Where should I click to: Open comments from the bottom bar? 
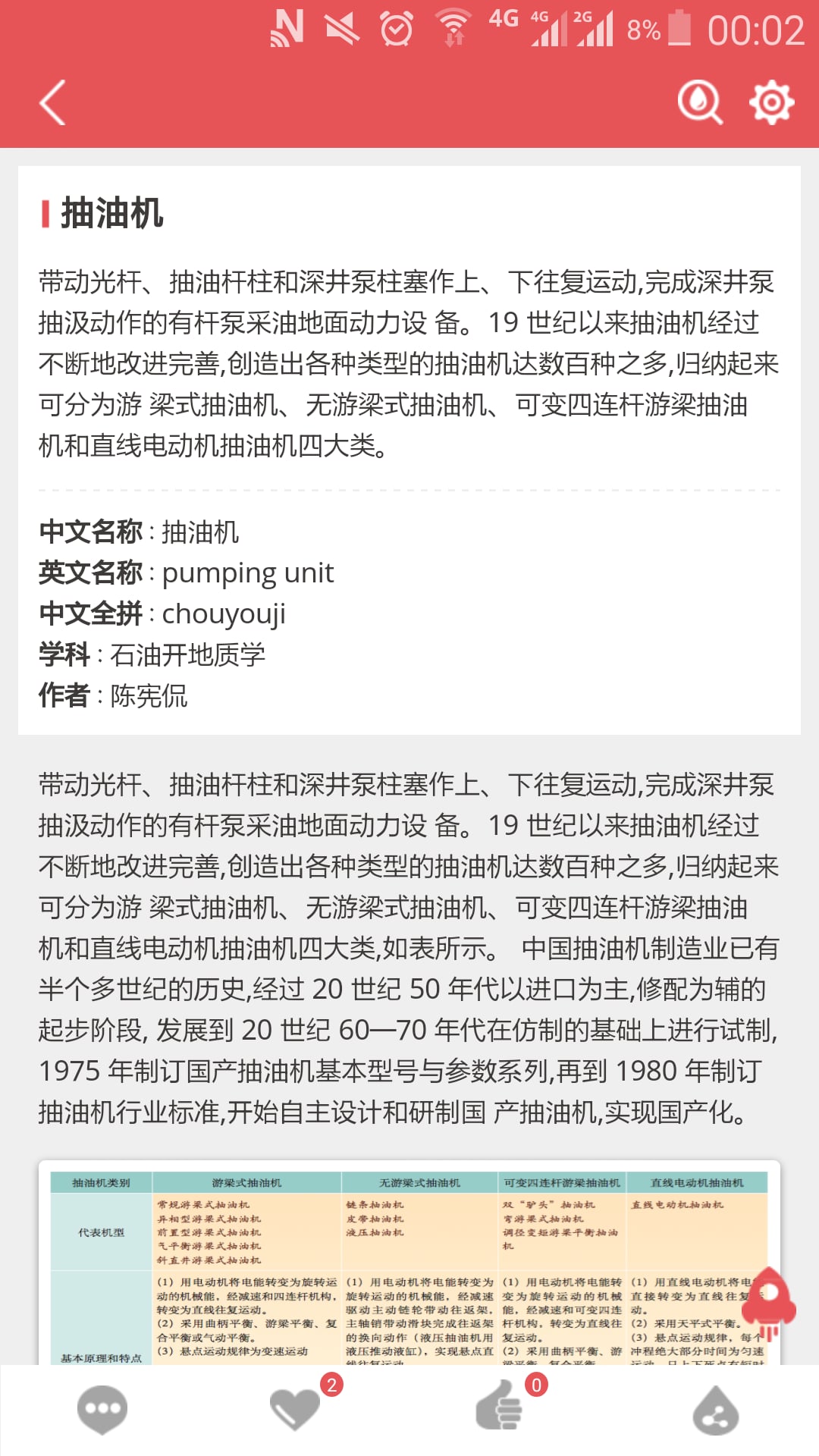click(x=102, y=1410)
